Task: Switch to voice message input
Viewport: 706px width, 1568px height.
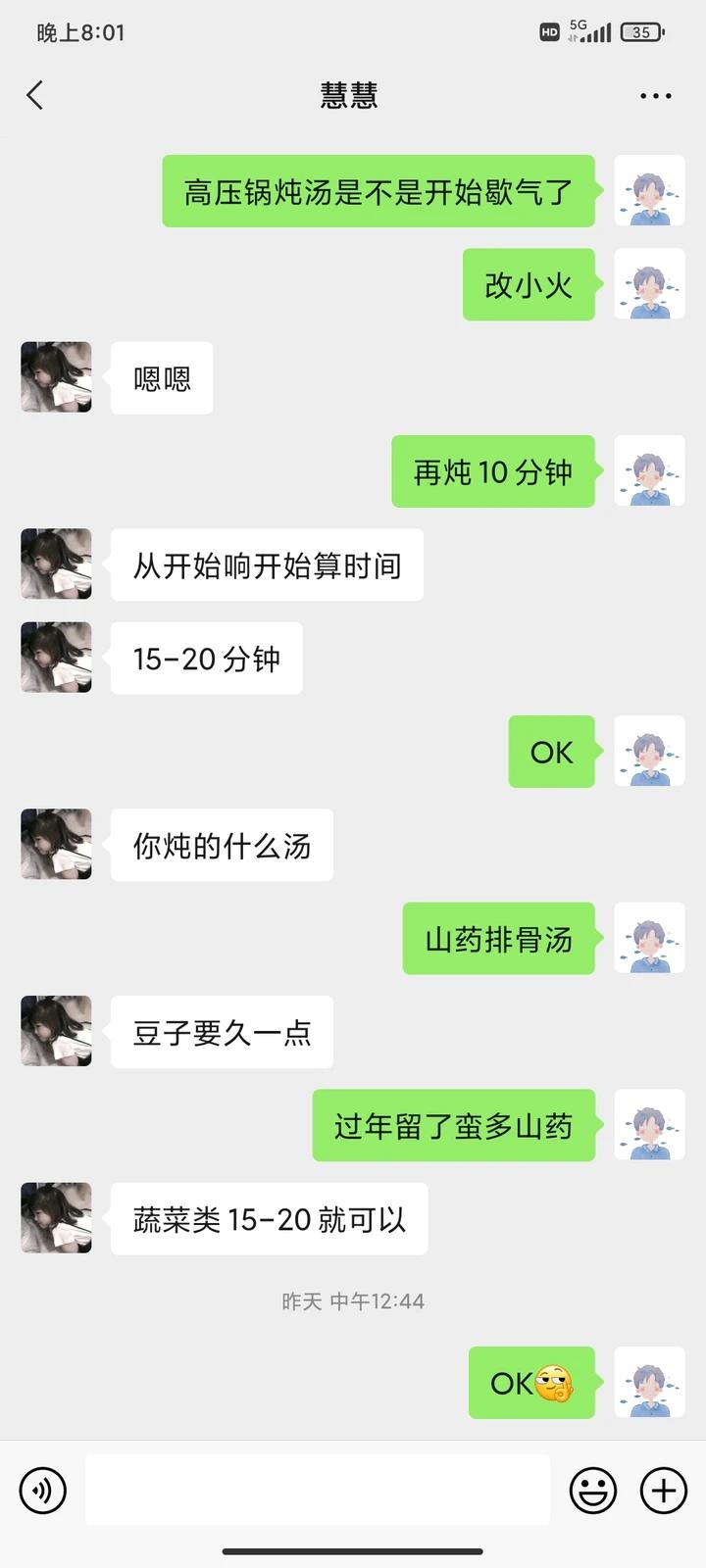Action: pyautogui.click(x=42, y=1491)
